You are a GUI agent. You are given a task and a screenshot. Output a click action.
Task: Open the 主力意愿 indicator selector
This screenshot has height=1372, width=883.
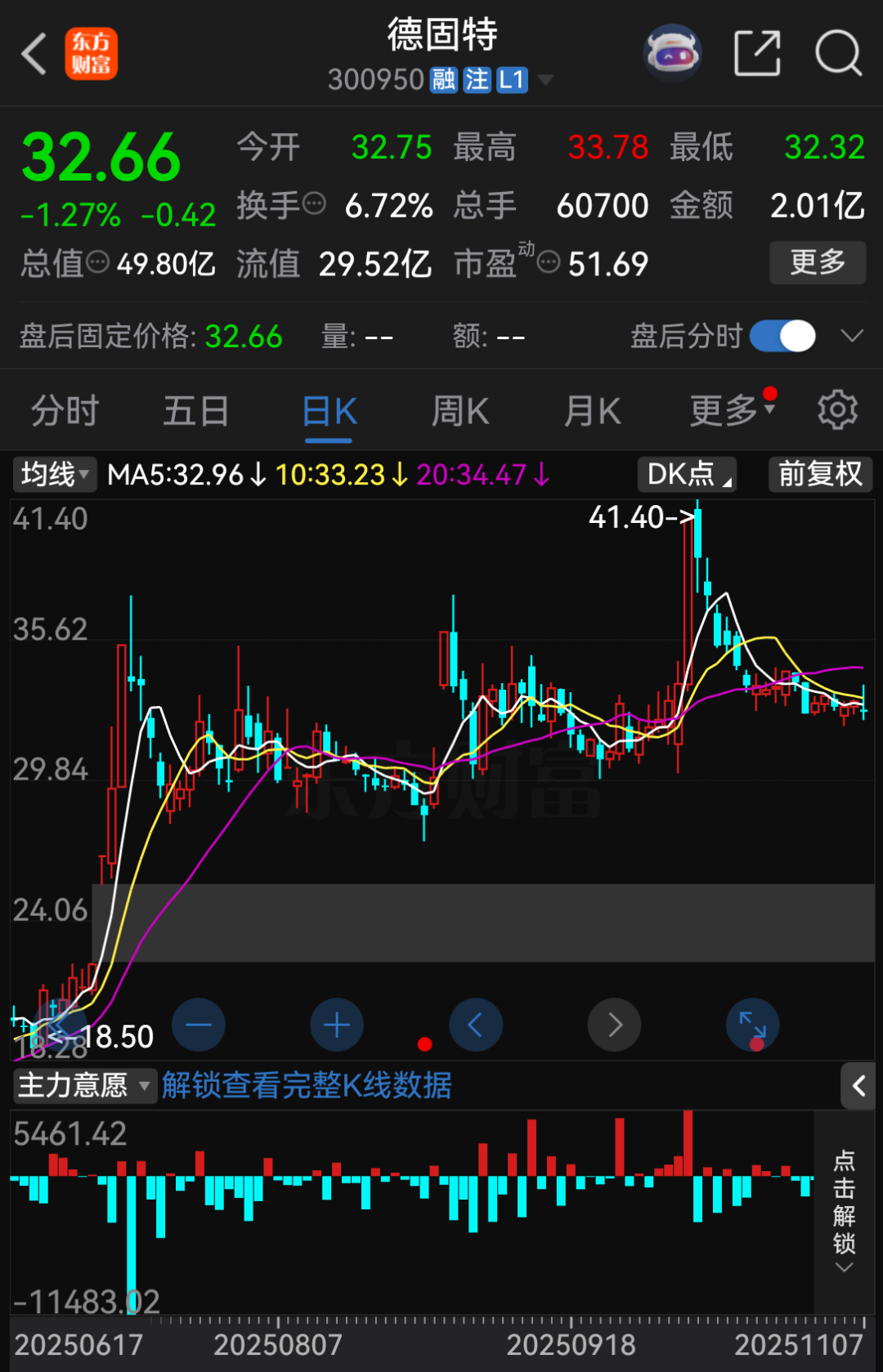point(84,1086)
